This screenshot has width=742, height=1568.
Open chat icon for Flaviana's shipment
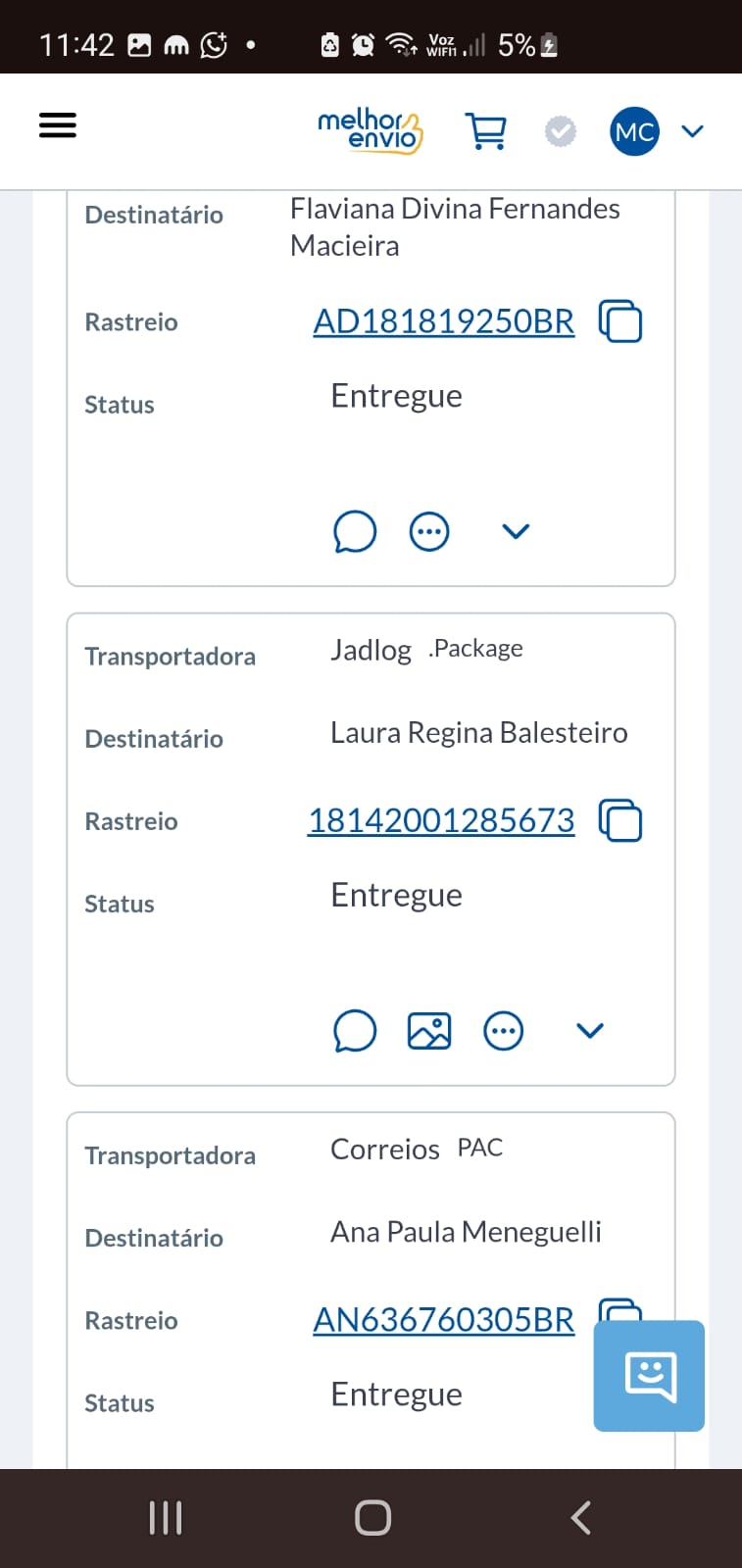[x=355, y=532]
